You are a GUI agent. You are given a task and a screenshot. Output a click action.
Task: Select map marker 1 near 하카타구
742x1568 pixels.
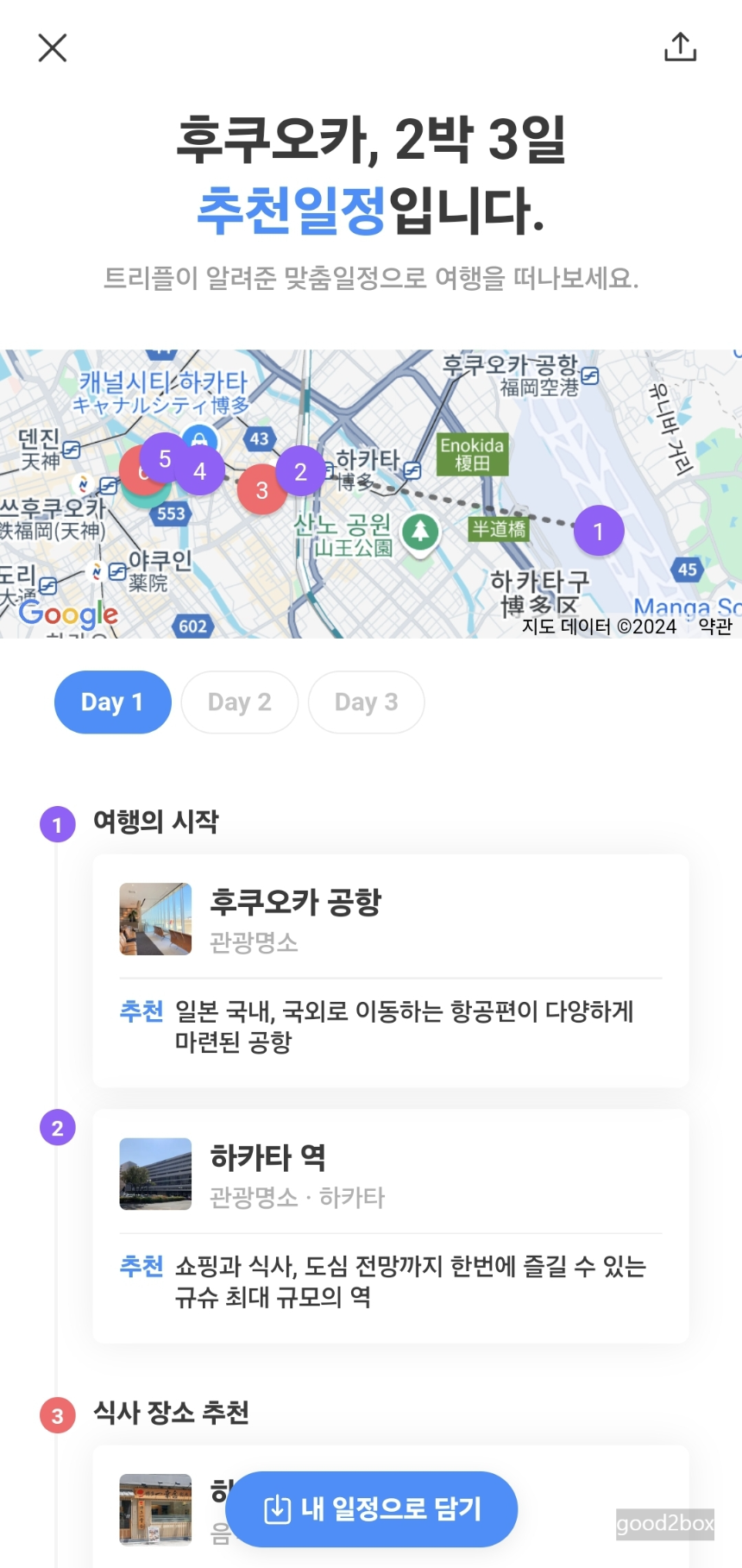point(598,532)
